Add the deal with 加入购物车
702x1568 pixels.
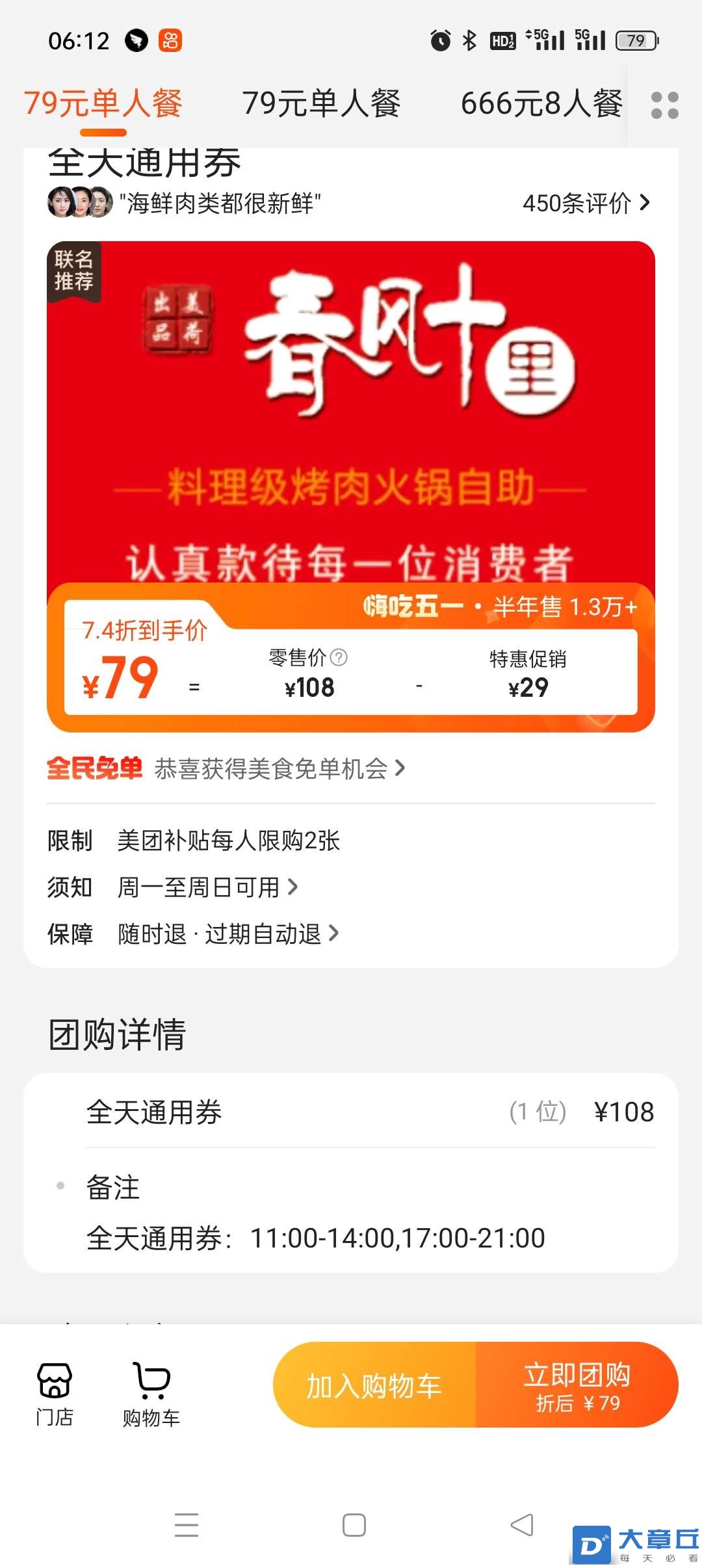click(x=374, y=1385)
